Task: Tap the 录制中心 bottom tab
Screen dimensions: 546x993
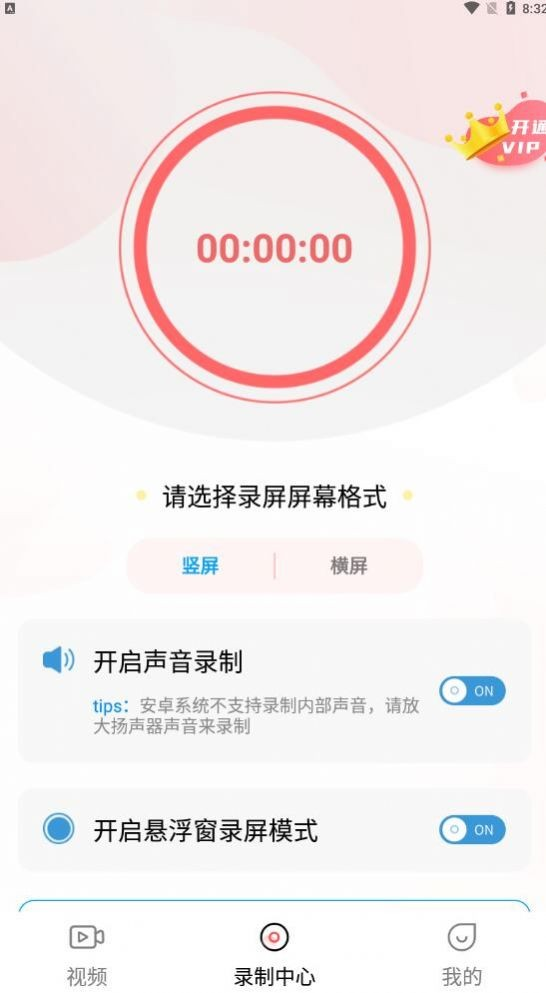Action: (x=274, y=954)
